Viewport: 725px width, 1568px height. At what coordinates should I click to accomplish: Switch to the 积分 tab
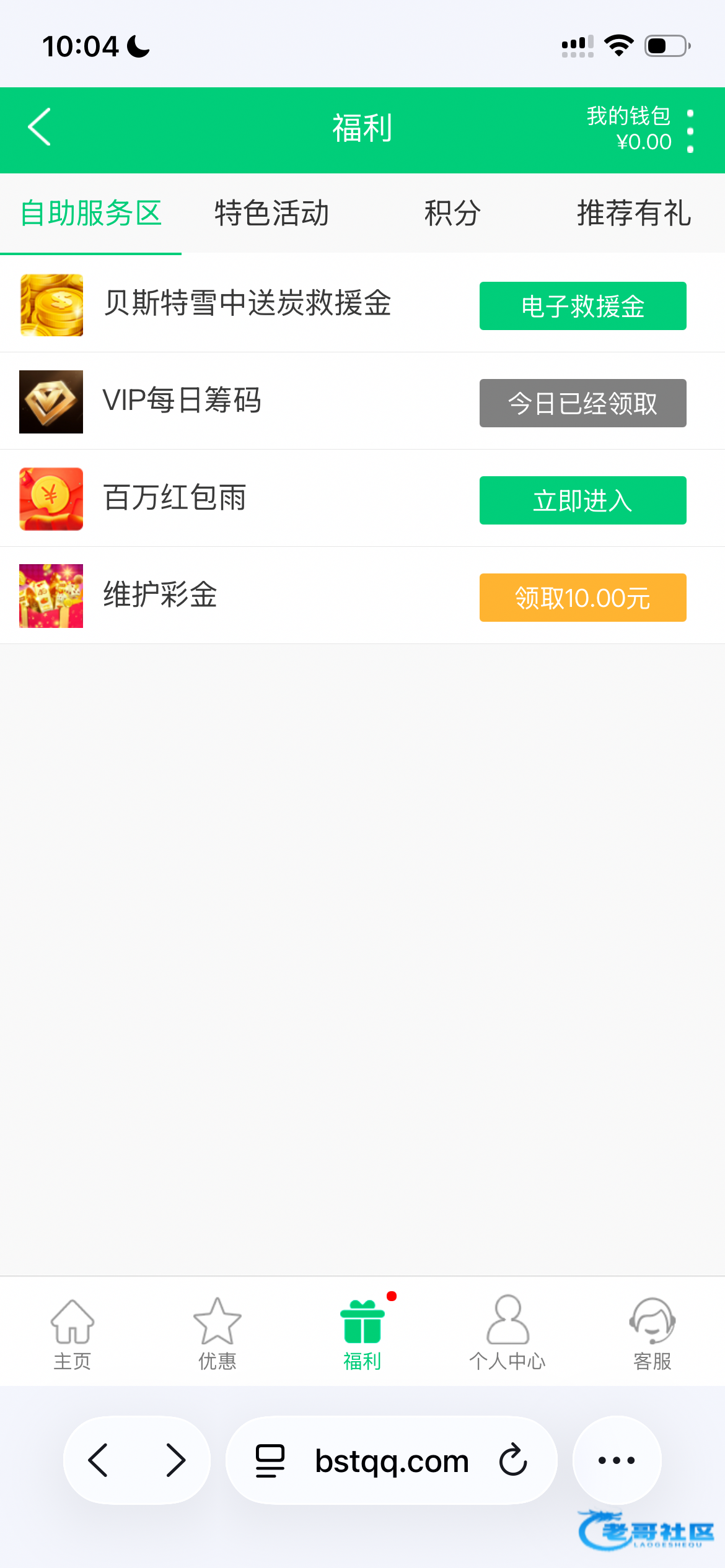[452, 214]
